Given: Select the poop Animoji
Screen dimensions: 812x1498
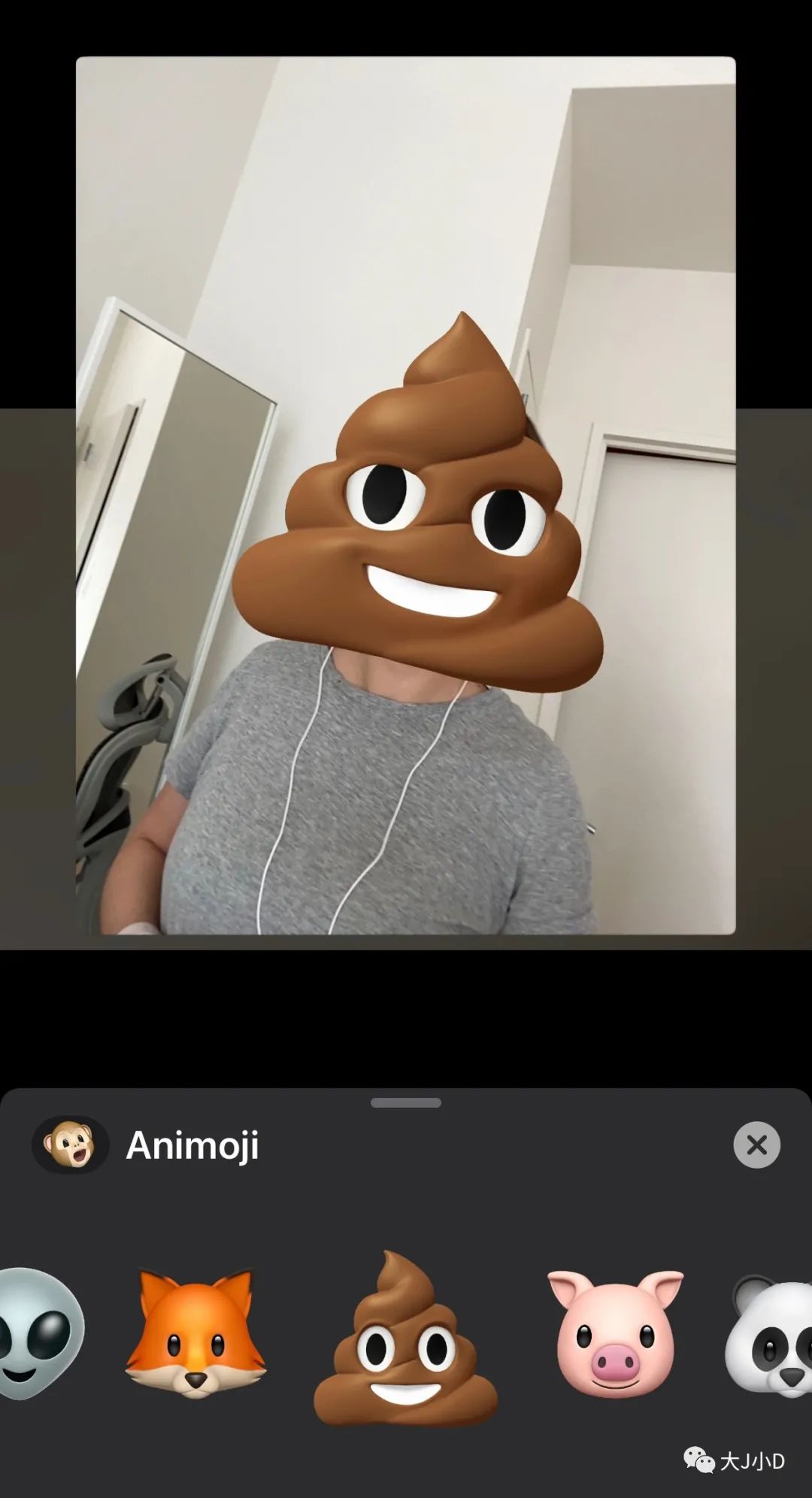Looking at the screenshot, I should click(x=405, y=1340).
